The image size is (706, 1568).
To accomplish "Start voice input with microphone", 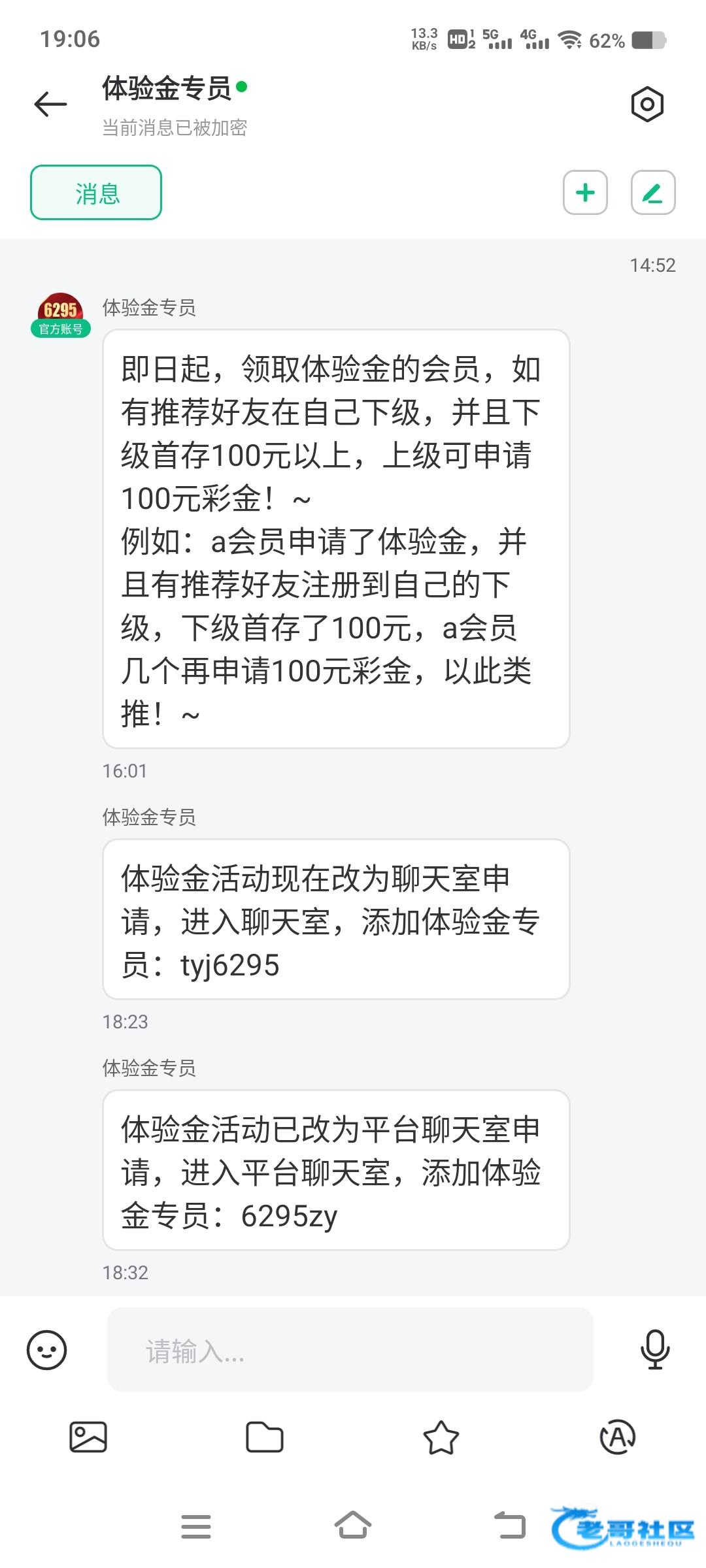I will (655, 1349).
